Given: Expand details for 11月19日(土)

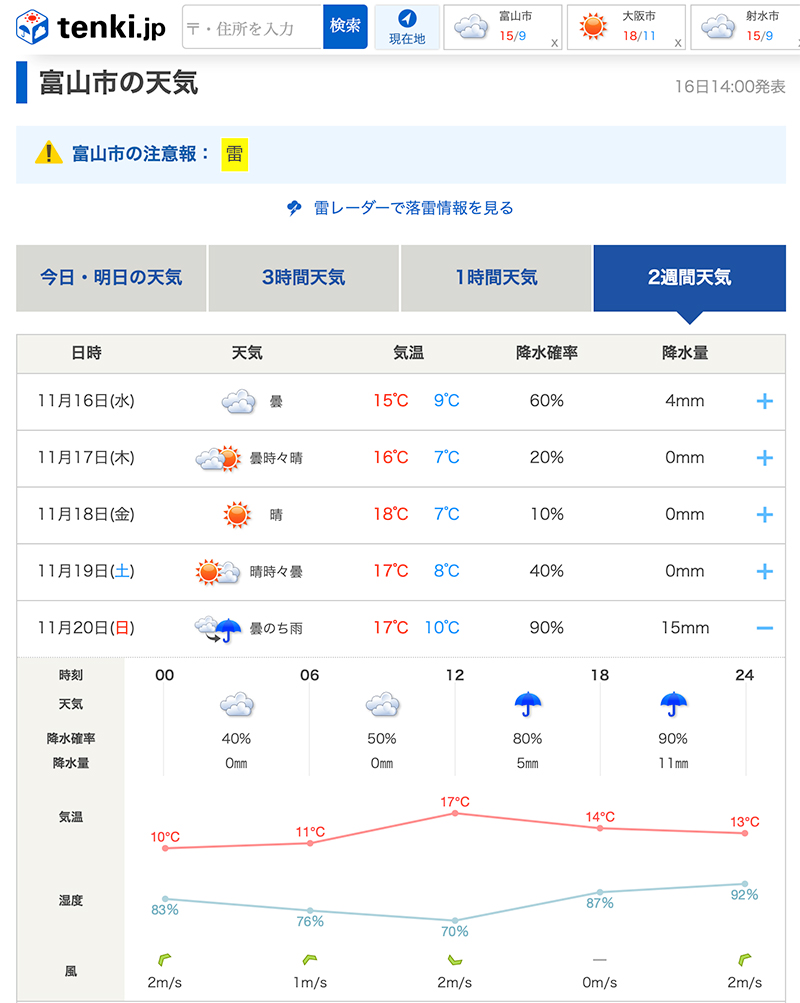Looking at the screenshot, I should [x=765, y=572].
